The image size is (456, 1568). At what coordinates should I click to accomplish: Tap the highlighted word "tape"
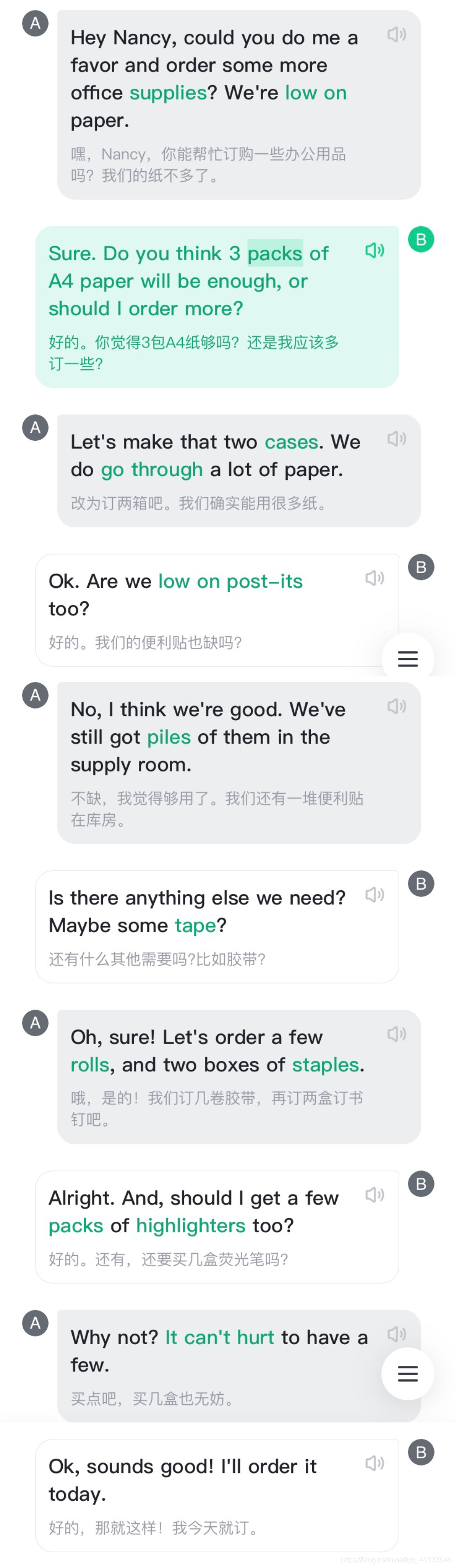tap(195, 926)
